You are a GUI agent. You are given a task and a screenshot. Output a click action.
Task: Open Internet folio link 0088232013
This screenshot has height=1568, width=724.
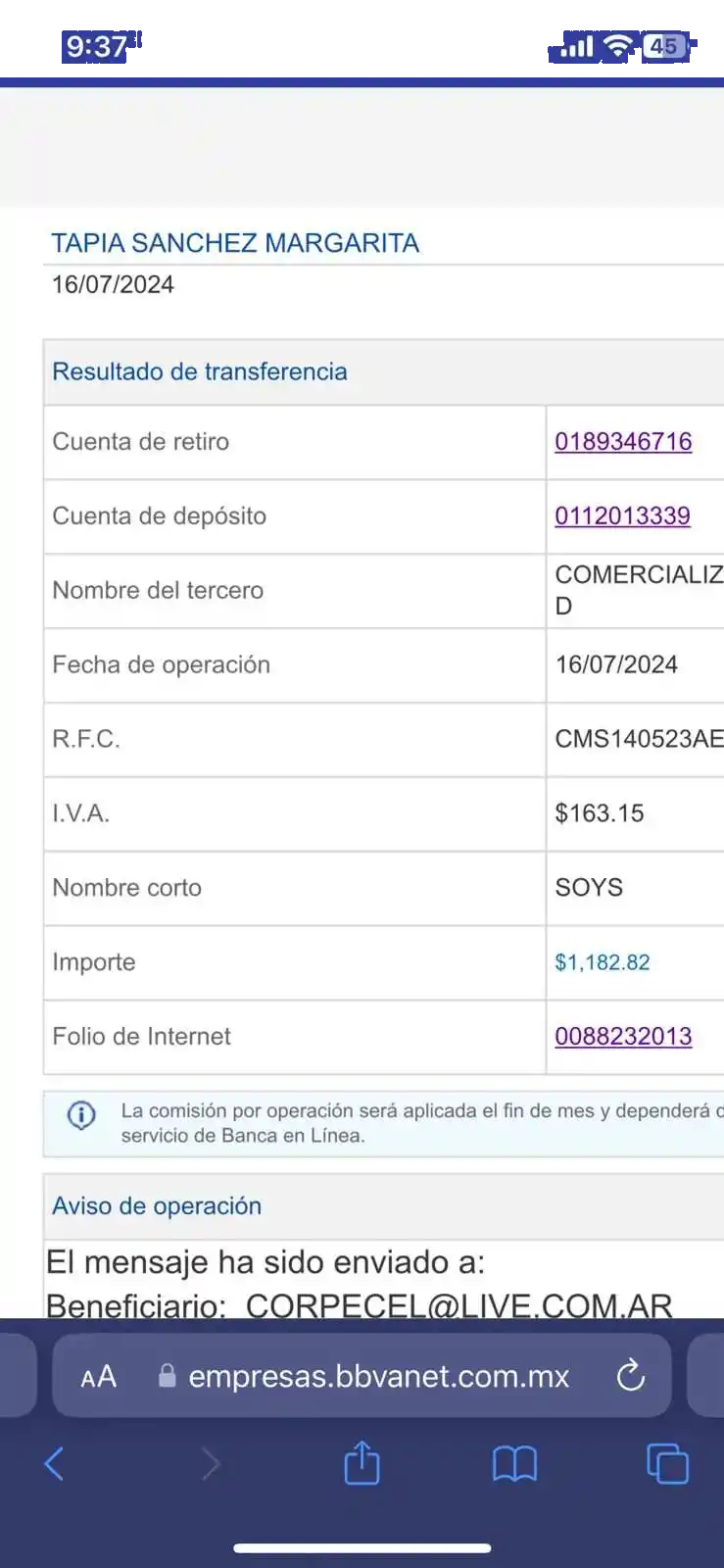click(x=623, y=1037)
